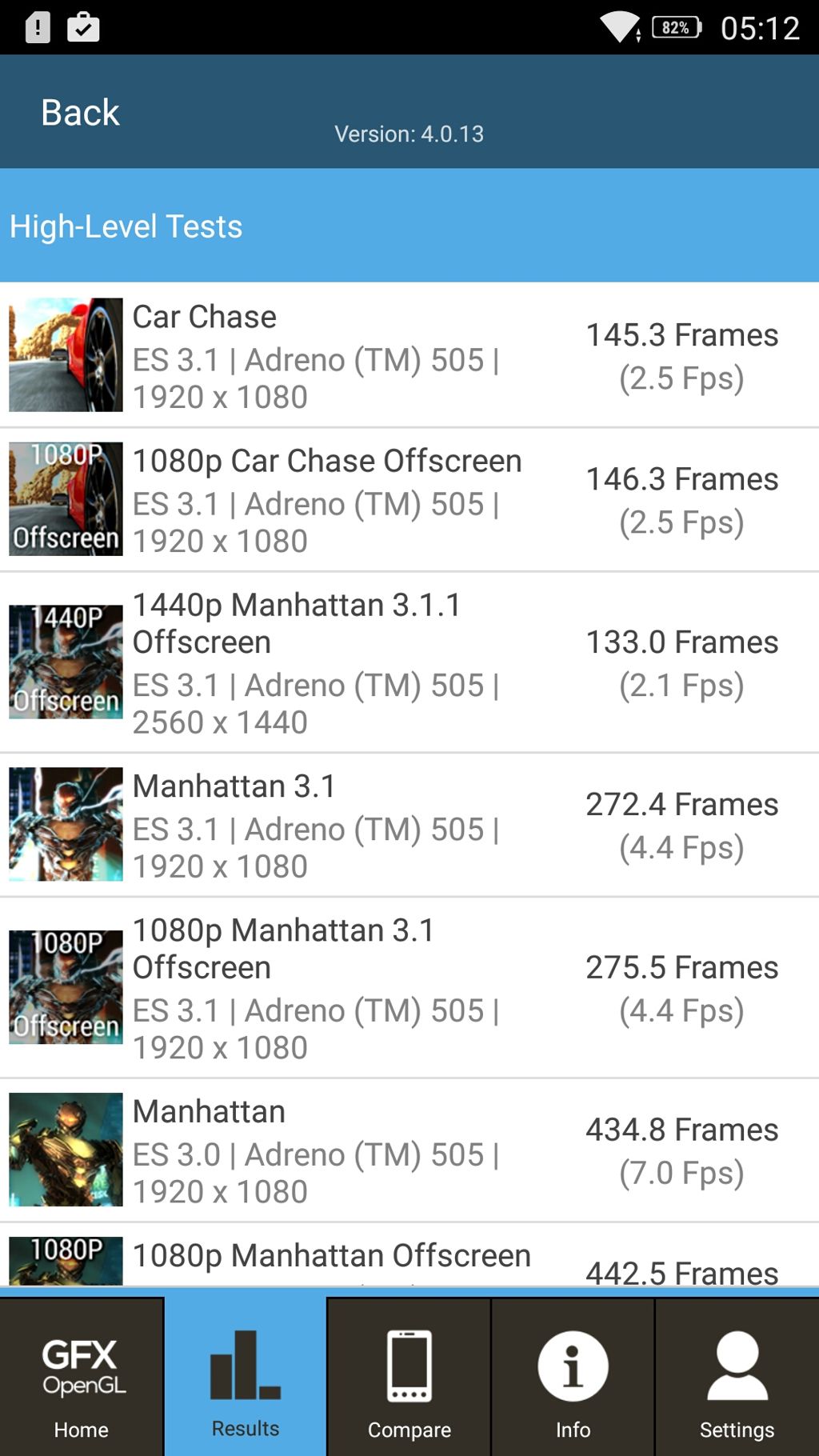Open the Manhattan ES 3.0 result
Image resolution: width=819 pixels, height=1456 pixels.
coord(408,1150)
